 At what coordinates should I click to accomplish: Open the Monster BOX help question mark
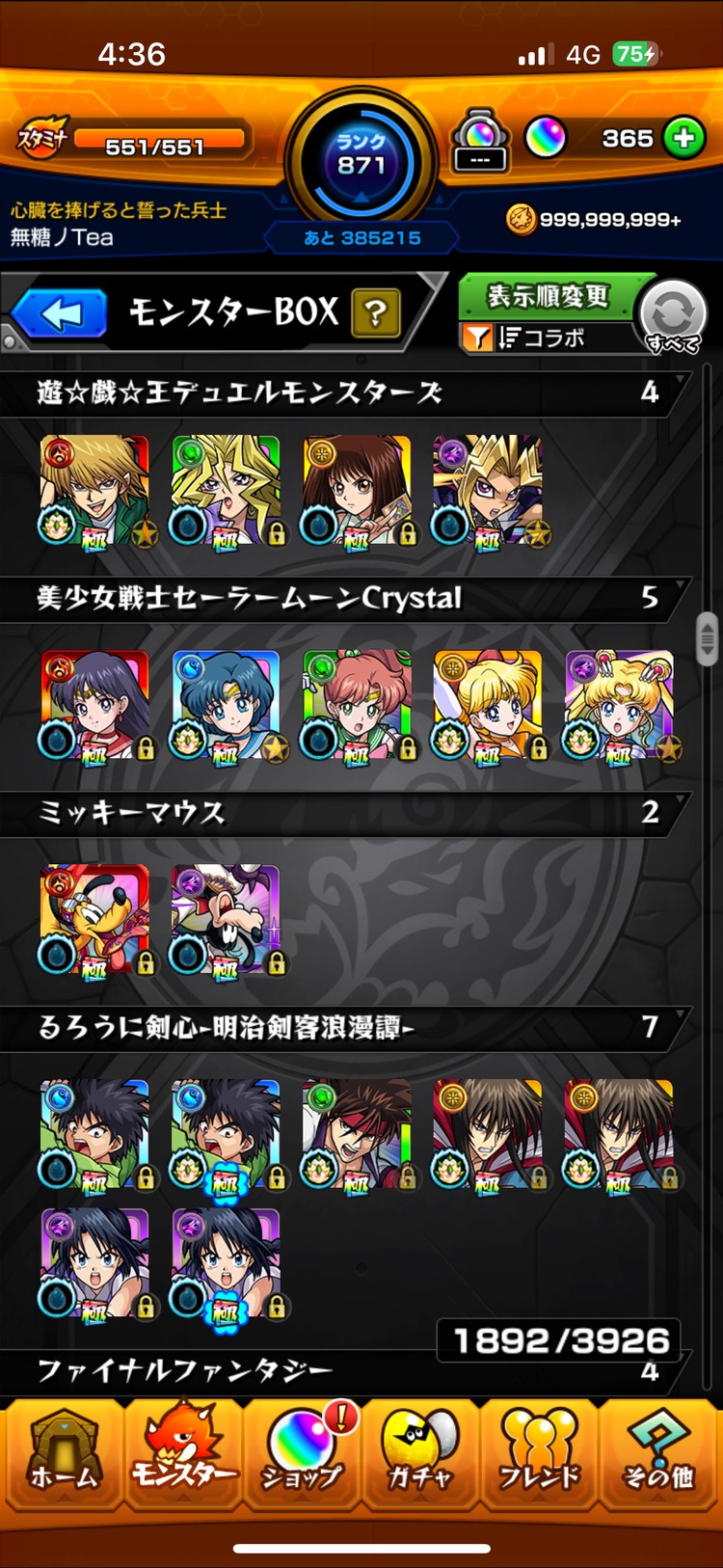point(376,313)
